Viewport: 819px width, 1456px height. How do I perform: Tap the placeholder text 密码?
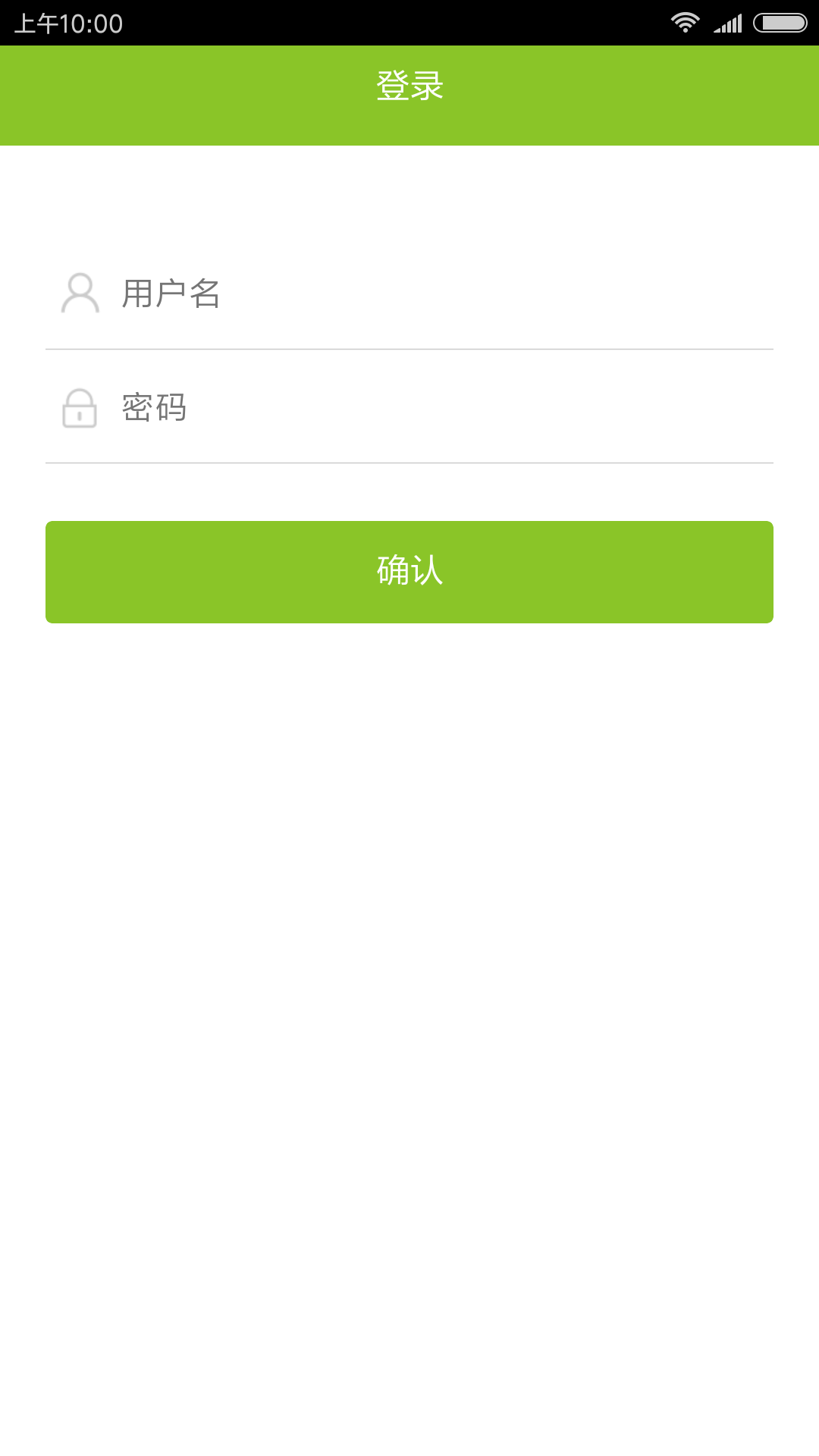(x=155, y=408)
